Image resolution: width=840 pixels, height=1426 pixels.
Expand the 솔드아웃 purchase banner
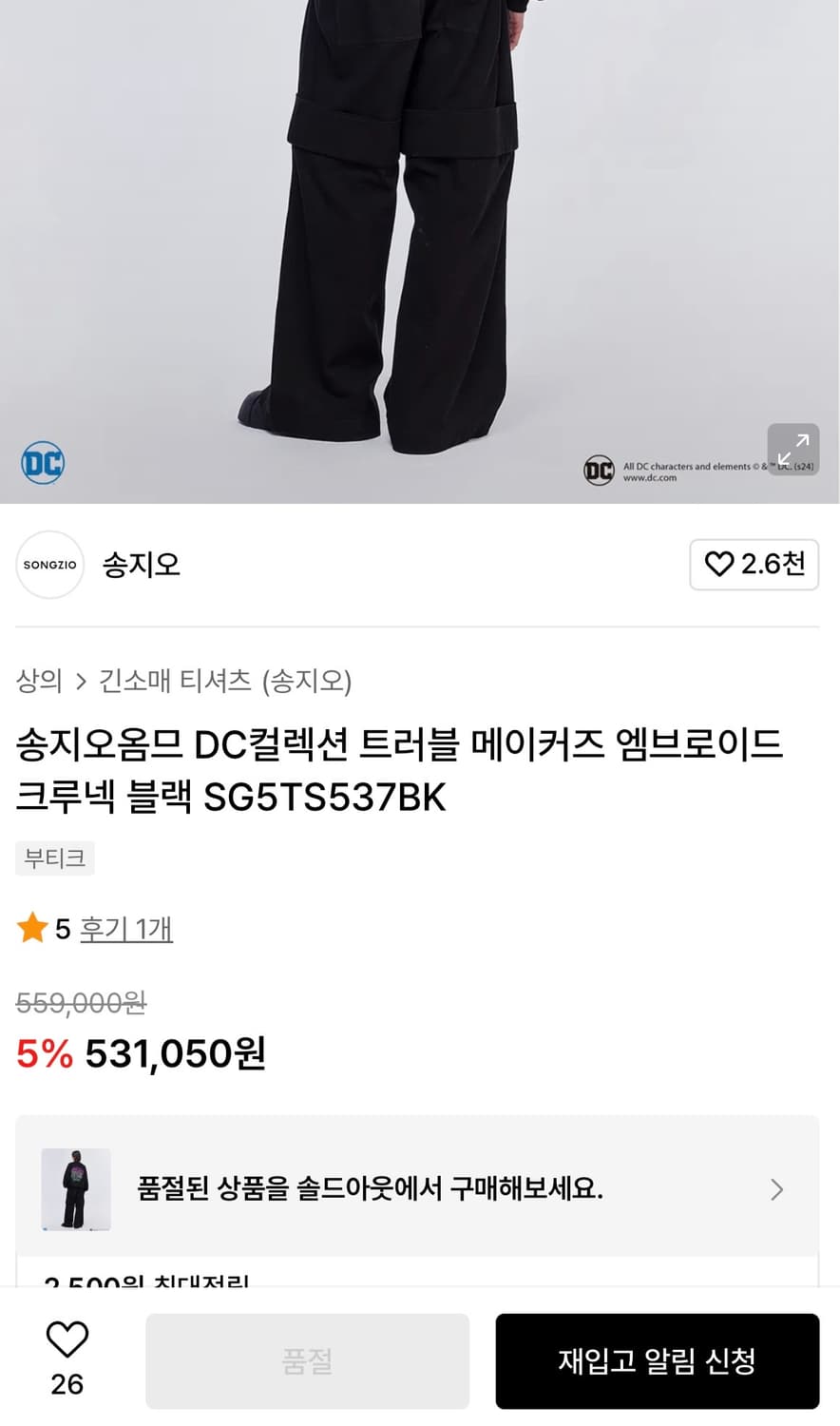418,1189
